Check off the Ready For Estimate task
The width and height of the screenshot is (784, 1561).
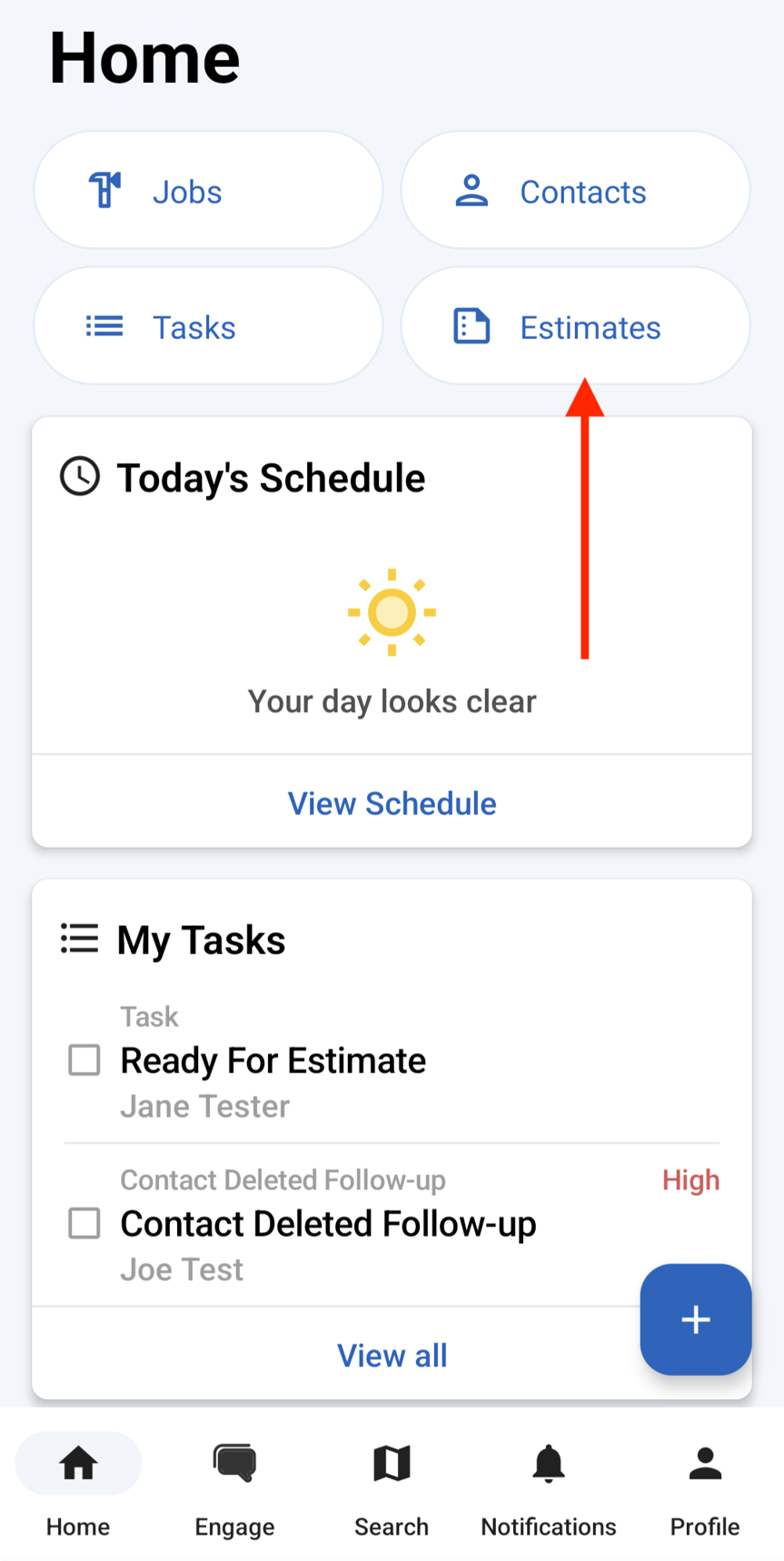coord(84,1059)
